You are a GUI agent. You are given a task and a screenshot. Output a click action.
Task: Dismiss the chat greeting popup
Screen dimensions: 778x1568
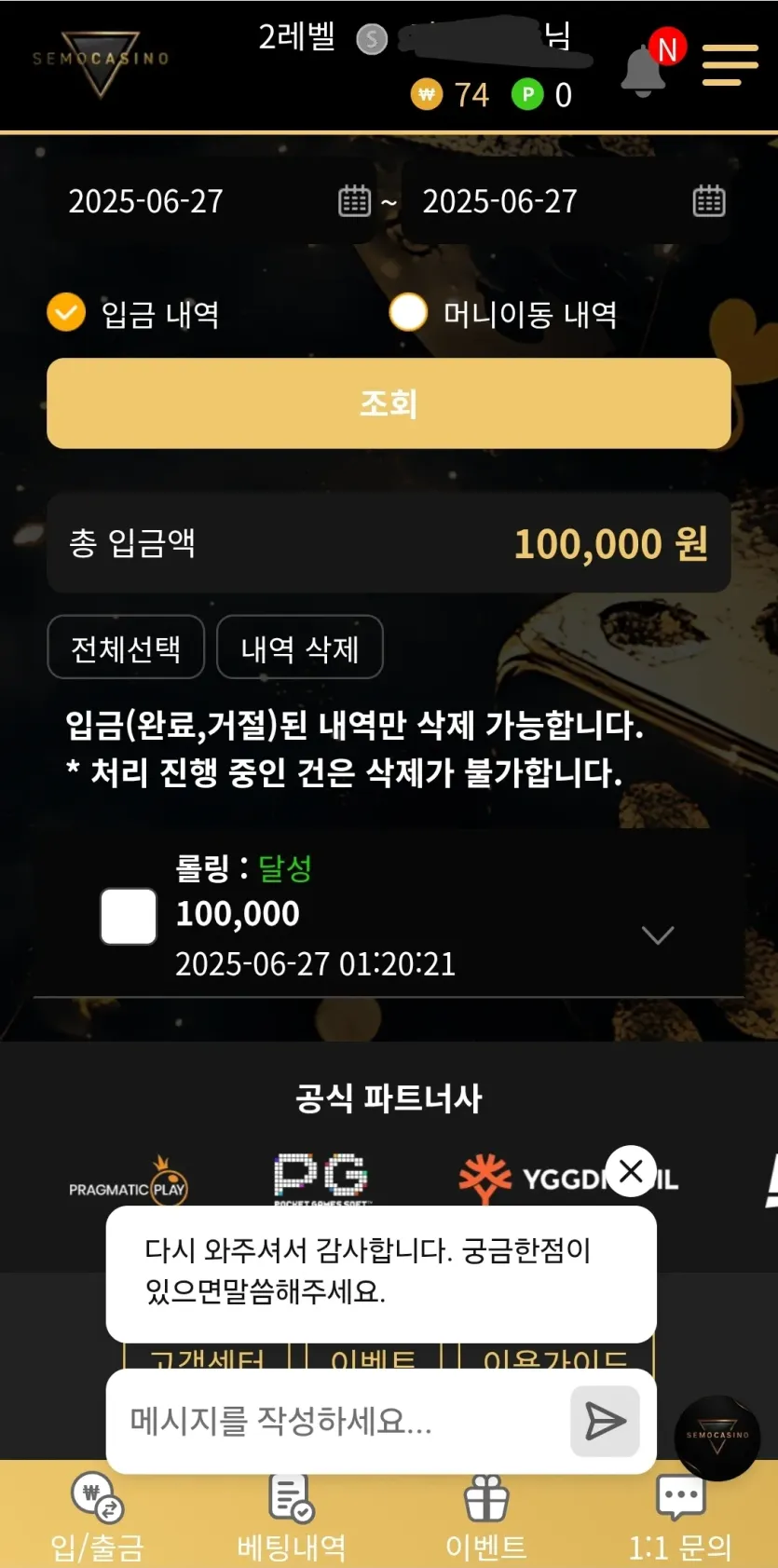pyautogui.click(x=631, y=1170)
